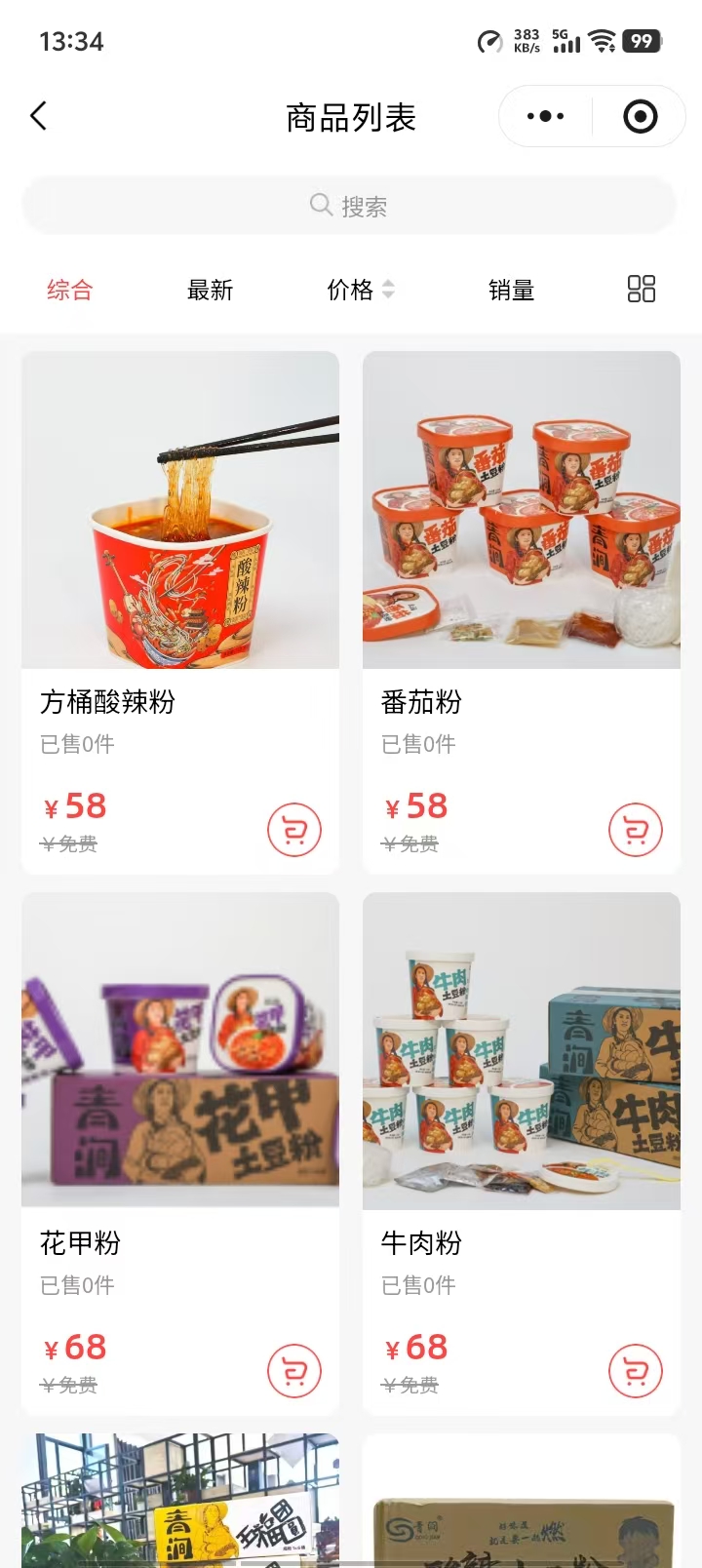Toggle the grid/list layout icon
The height and width of the screenshot is (1568, 702).
[x=641, y=289]
